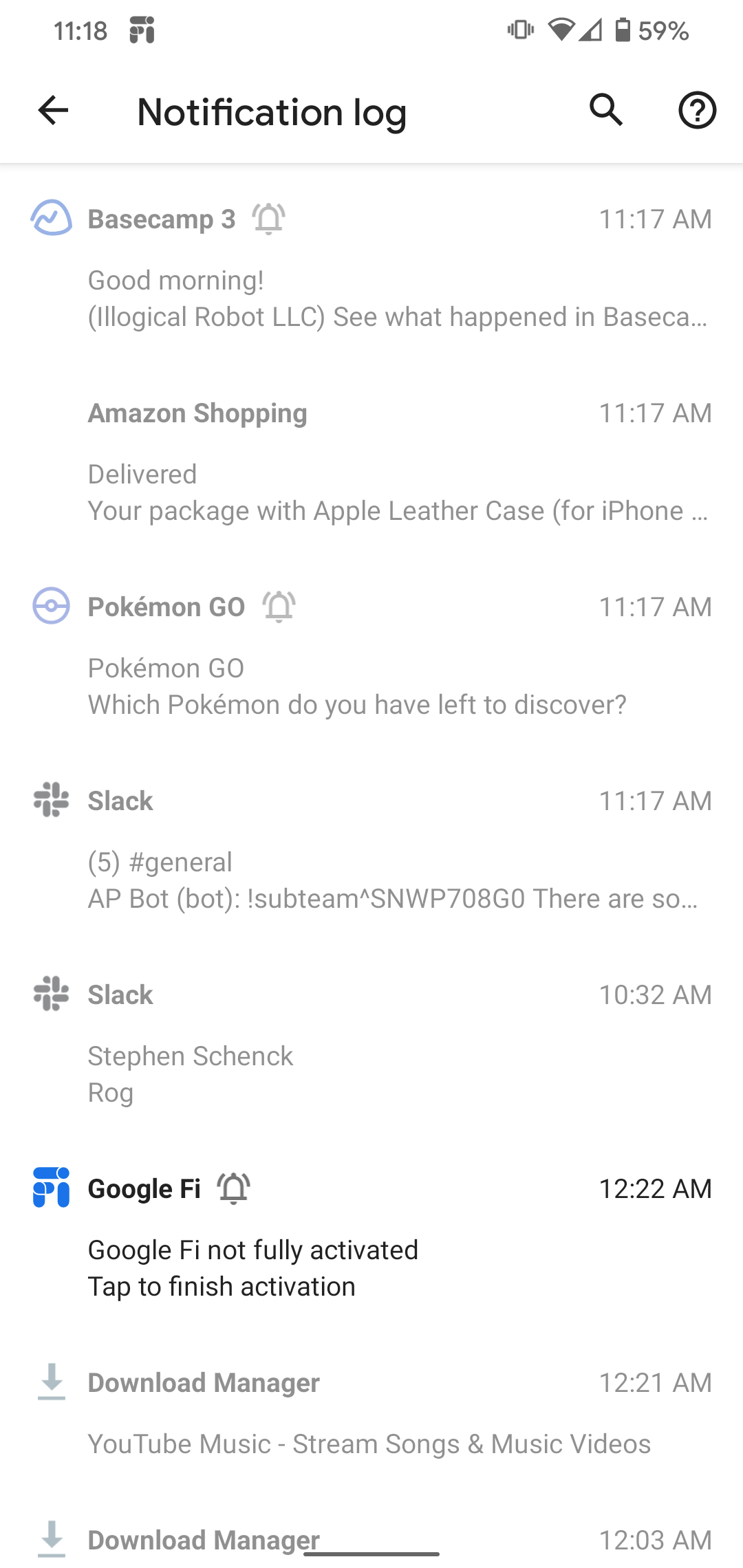Screen dimensions: 743x1568
Task: Tap the Google Fi app icon
Action: (51, 1188)
